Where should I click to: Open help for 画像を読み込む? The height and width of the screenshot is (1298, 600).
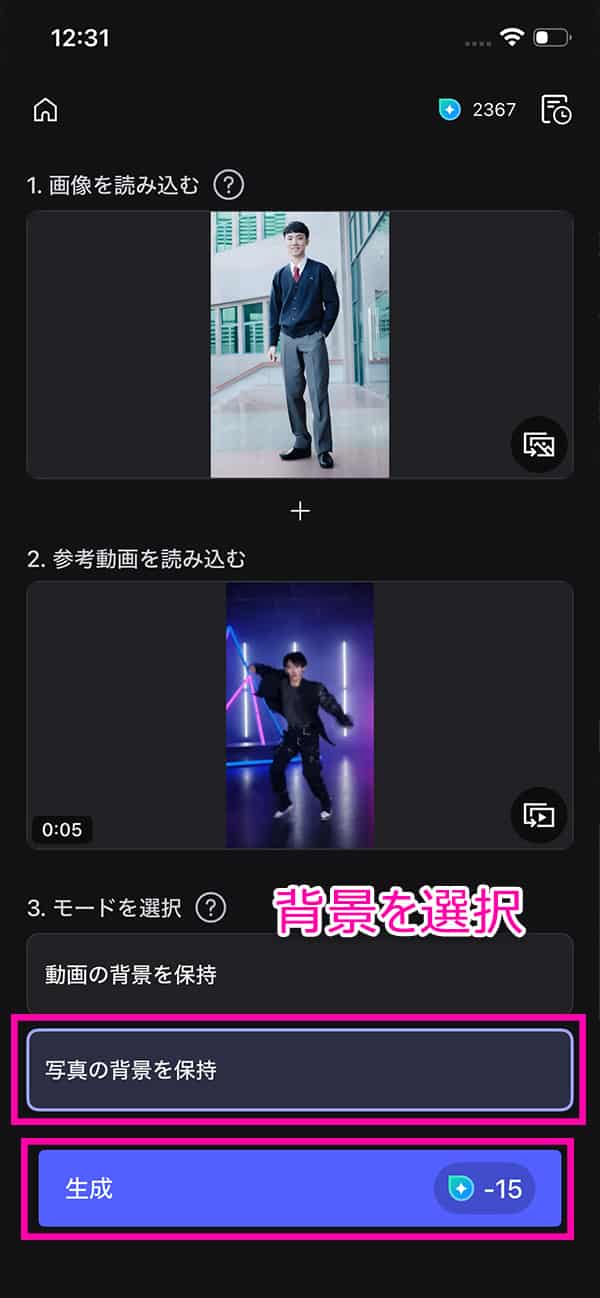(229, 184)
